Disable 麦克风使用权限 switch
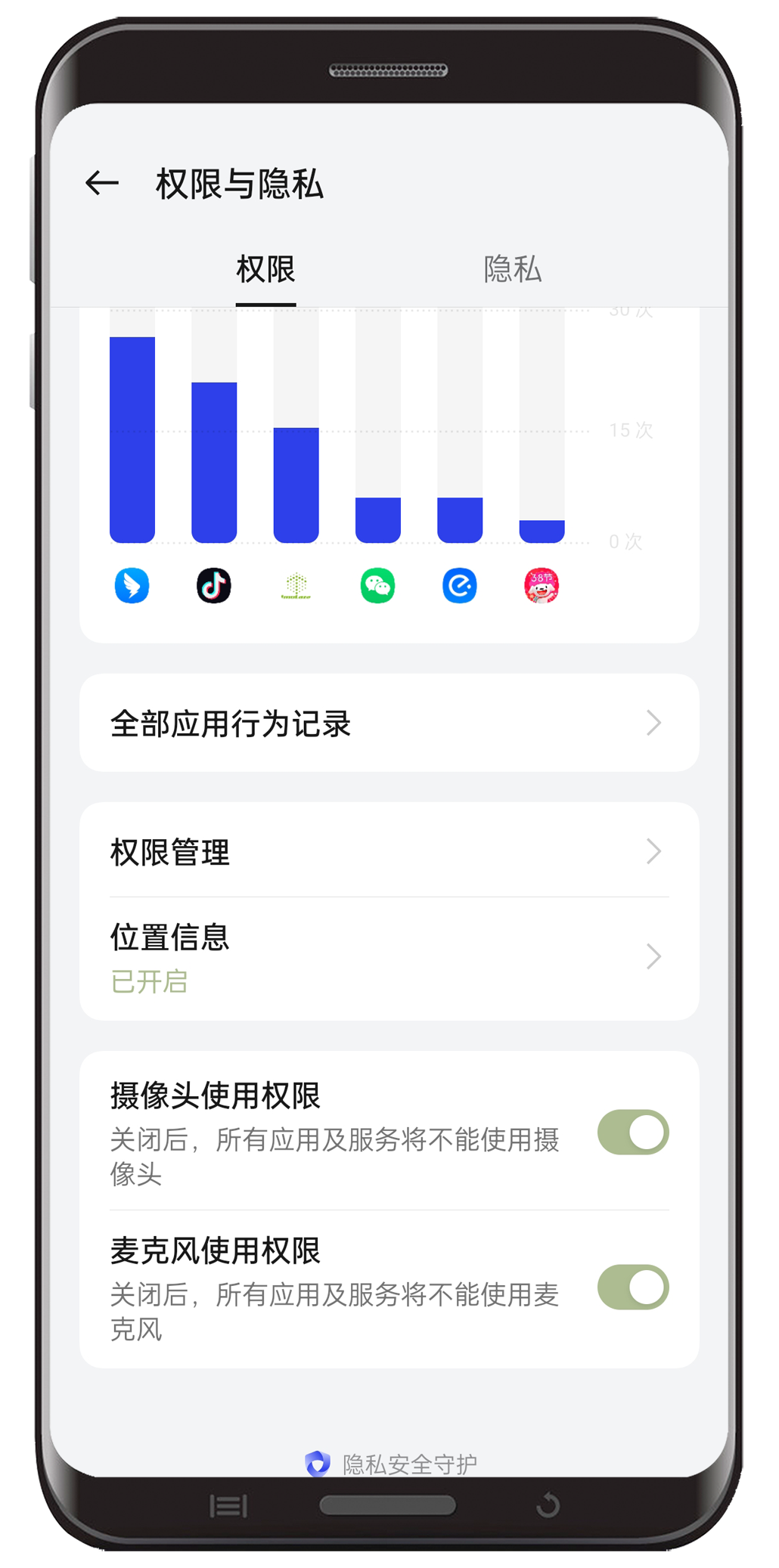The width and height of the screenshot is (779, 1568). [633, 1287]
